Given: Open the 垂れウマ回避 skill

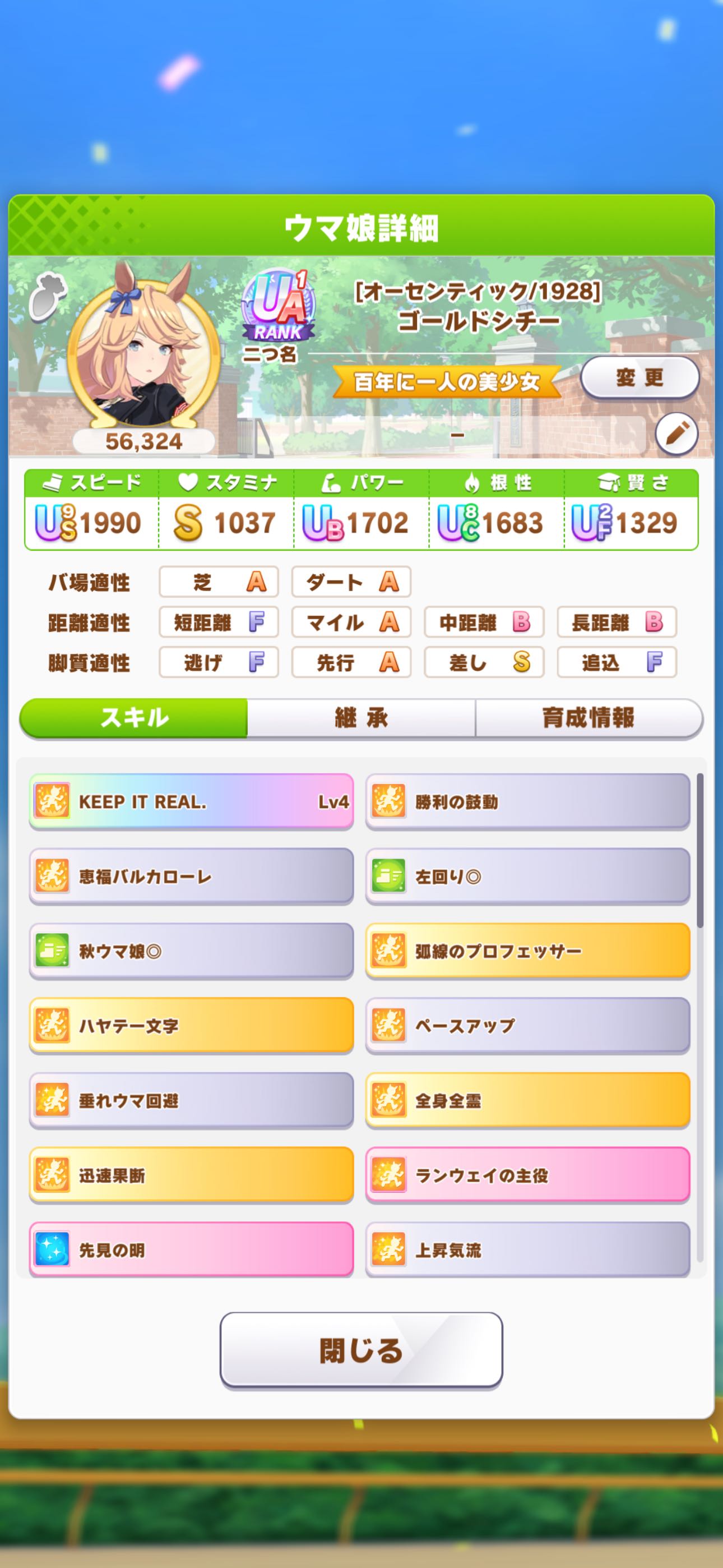Looking at the screenshot, I should pyautogui.click(x=191, y=1100).
